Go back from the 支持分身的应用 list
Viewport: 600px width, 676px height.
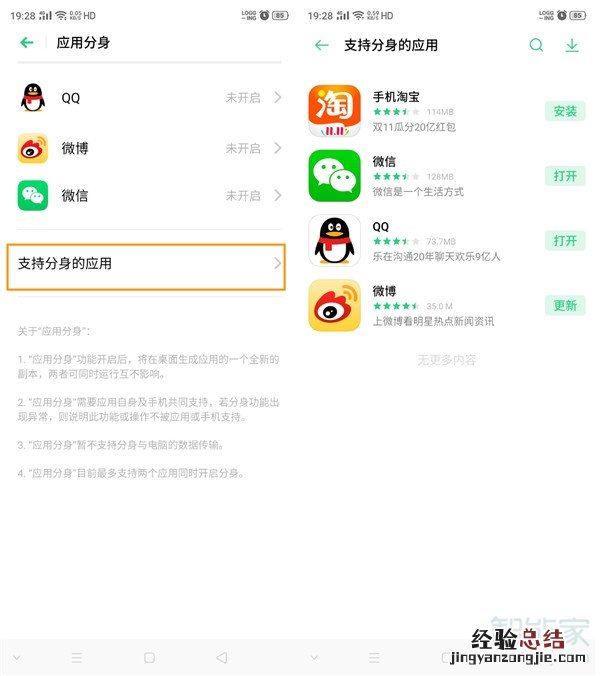[321, 45]
